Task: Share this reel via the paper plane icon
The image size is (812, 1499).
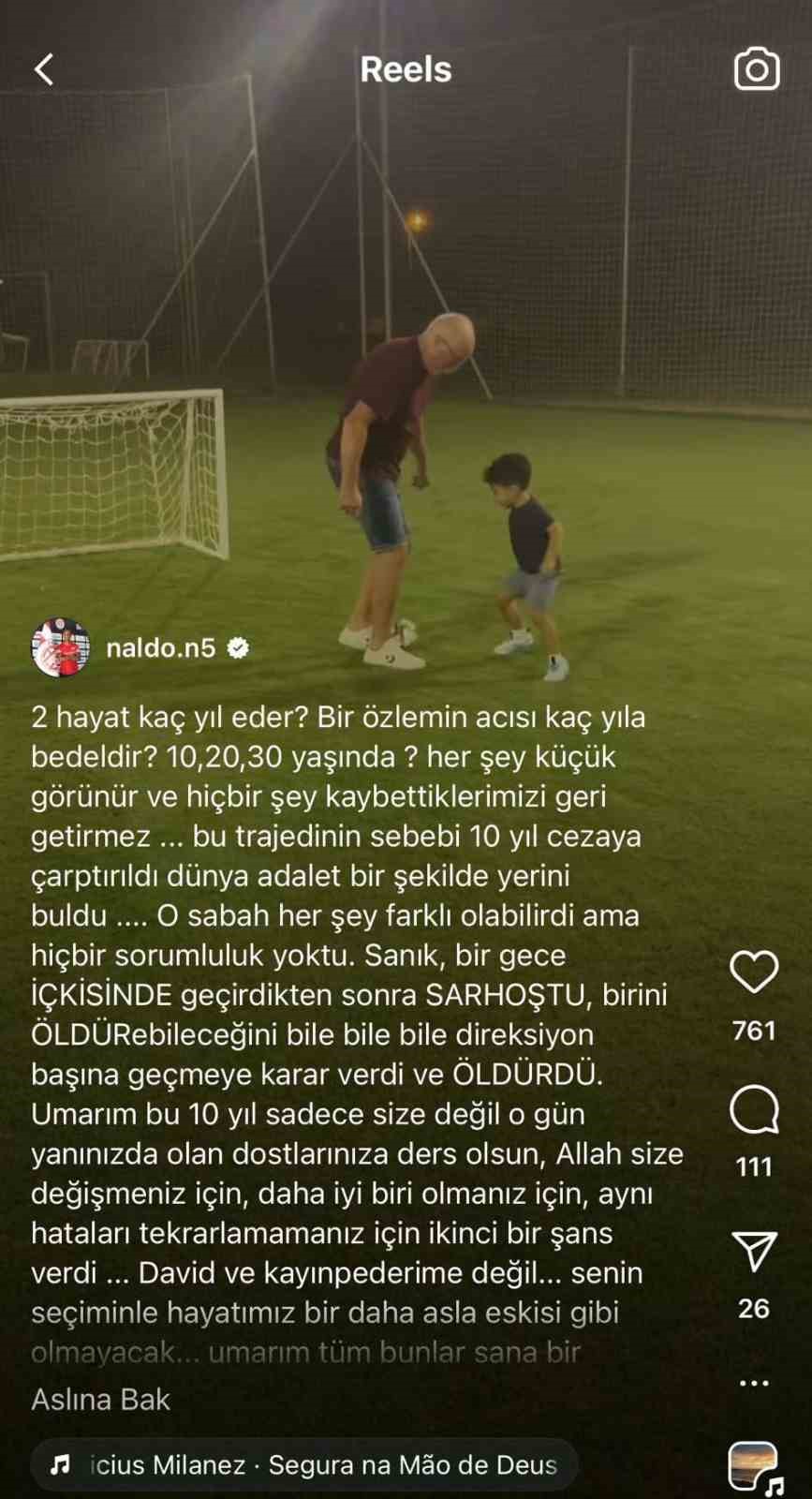Action: pos(754,1253)
